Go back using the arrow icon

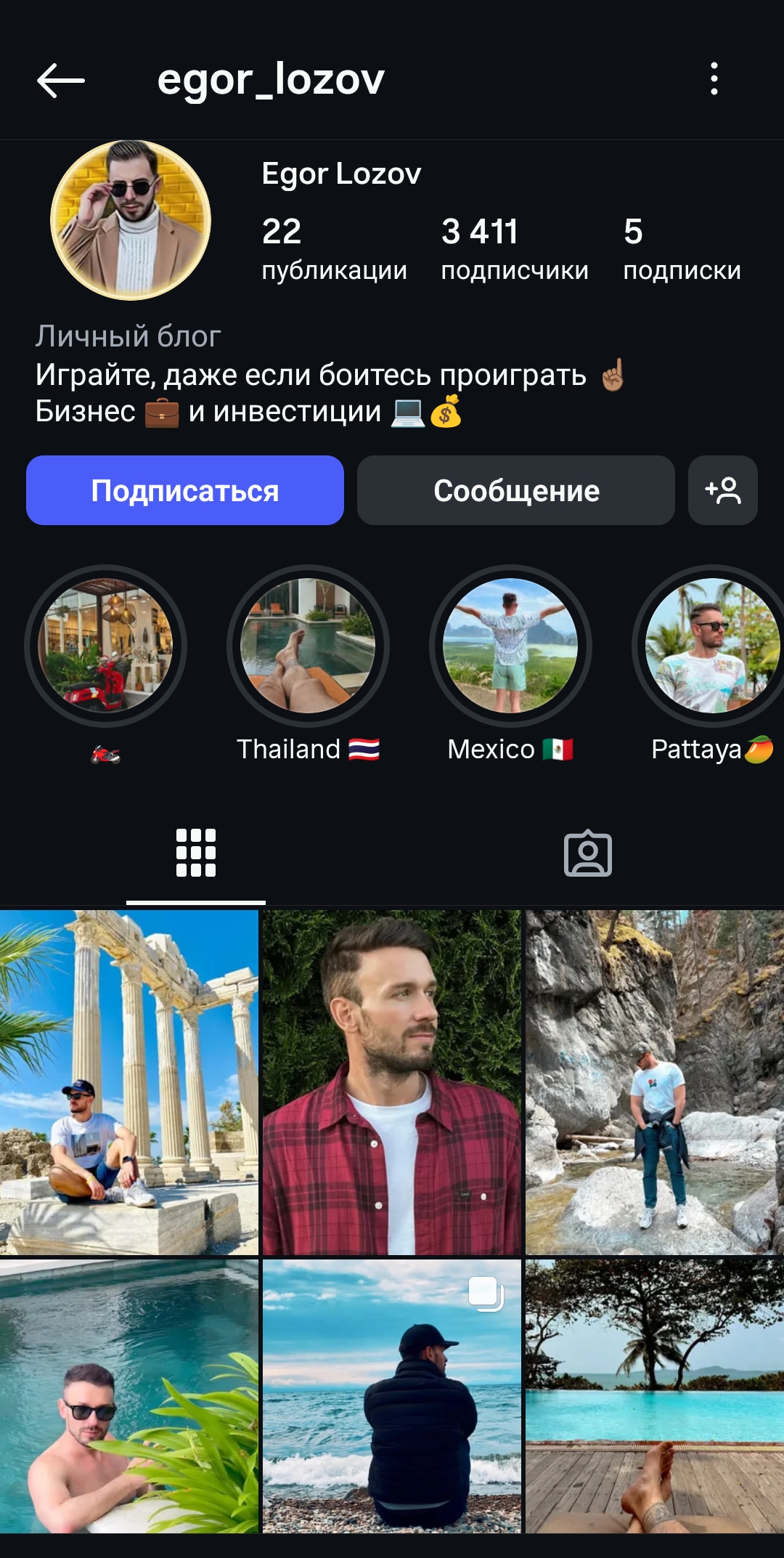click(x=61, y=79)
